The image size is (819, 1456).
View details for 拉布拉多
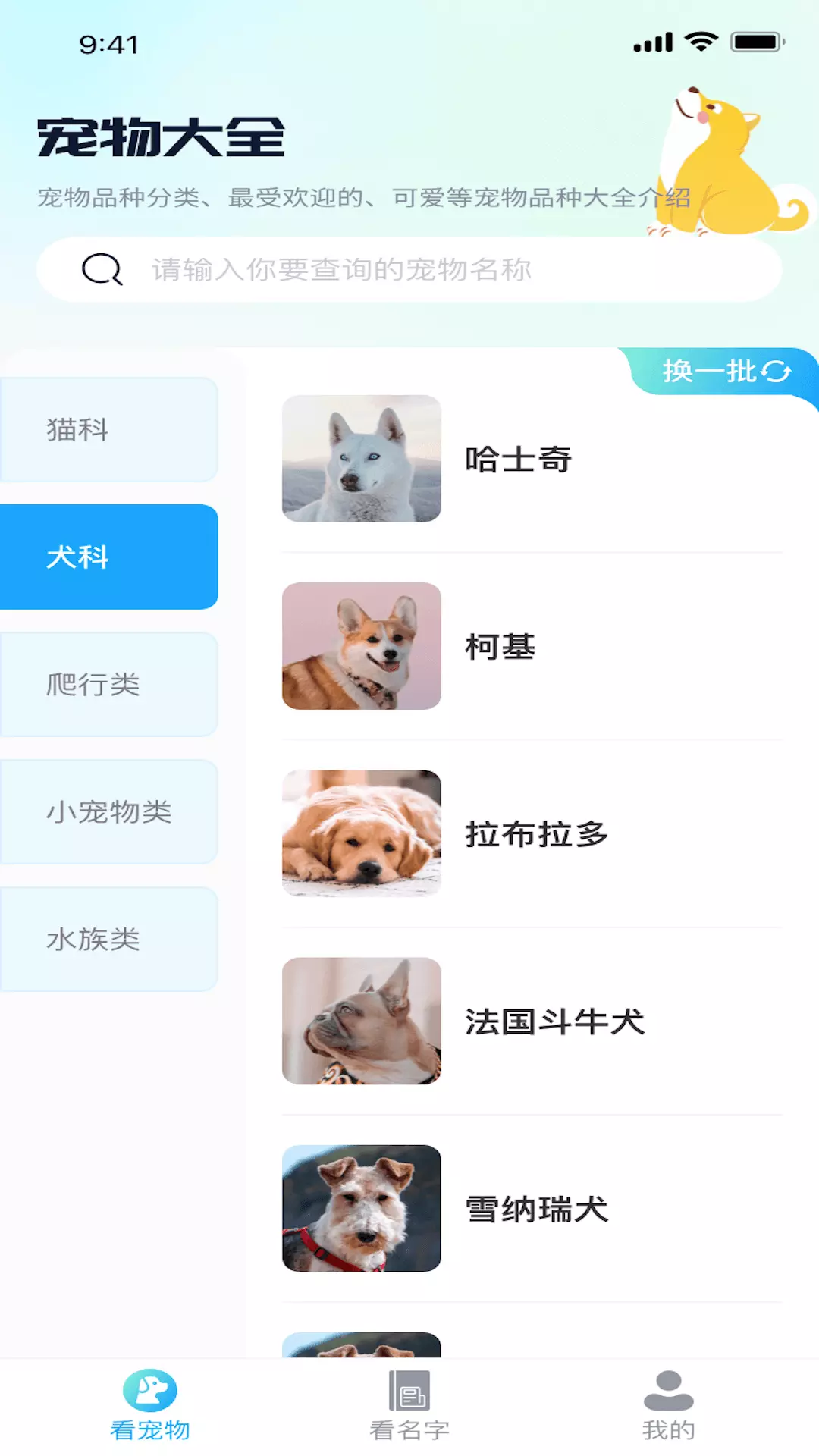point(532,833)
